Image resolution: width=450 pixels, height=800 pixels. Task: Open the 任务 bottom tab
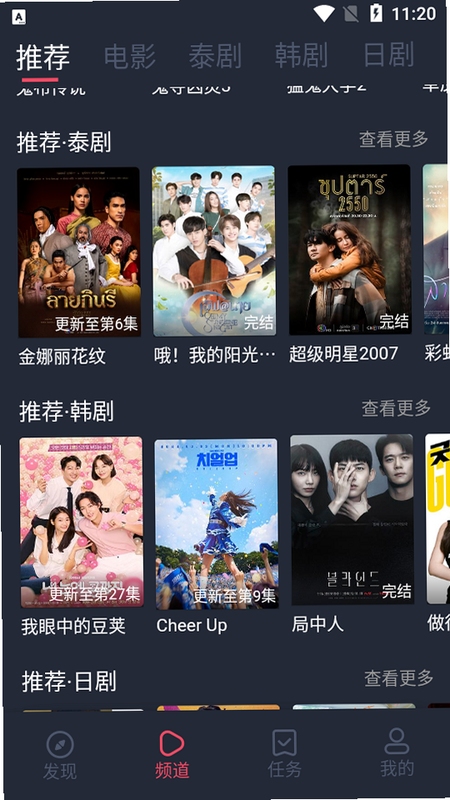click(x=285, y=754)
